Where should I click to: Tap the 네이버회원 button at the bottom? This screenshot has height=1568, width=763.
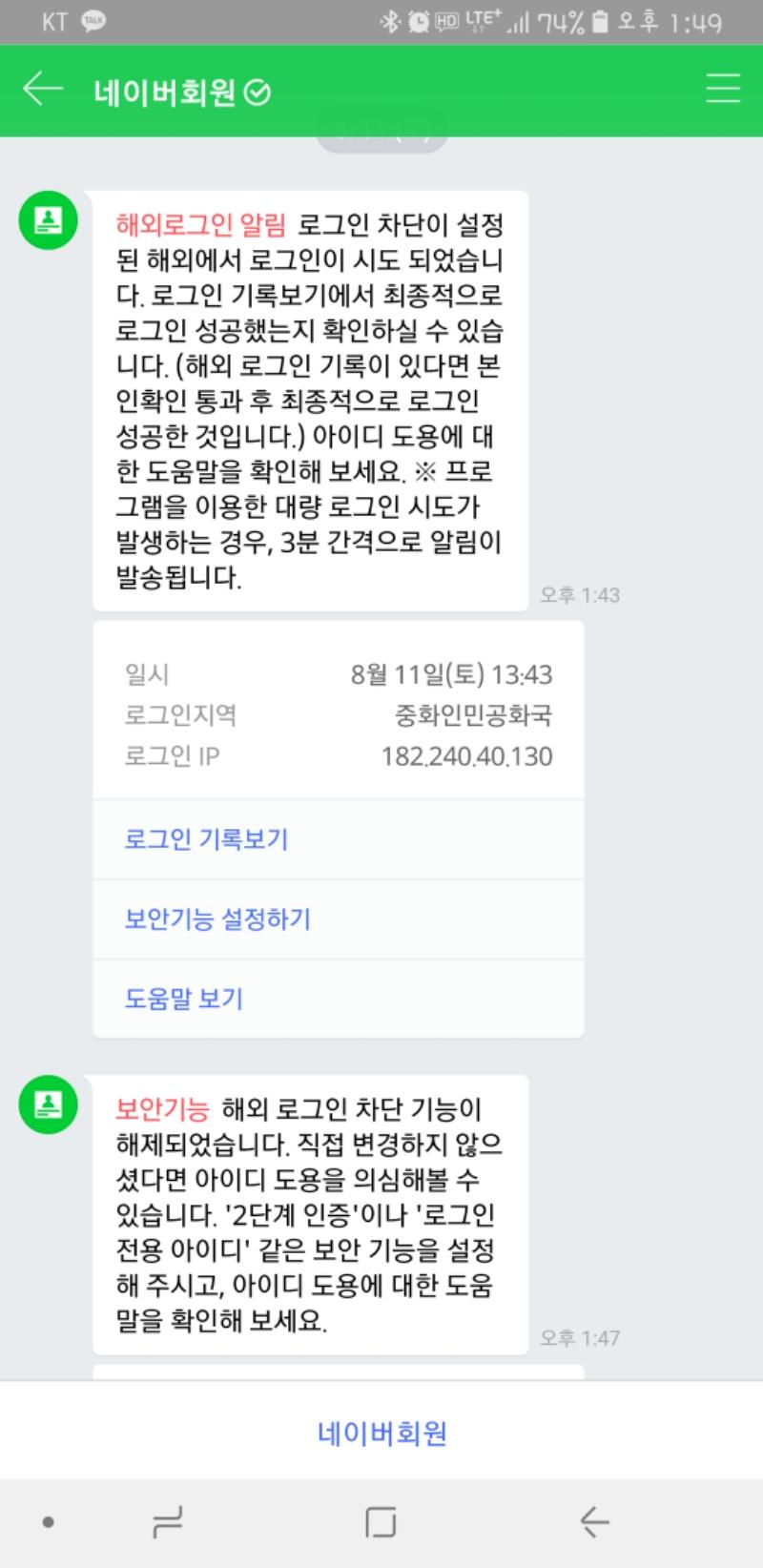coord(381,1434)
